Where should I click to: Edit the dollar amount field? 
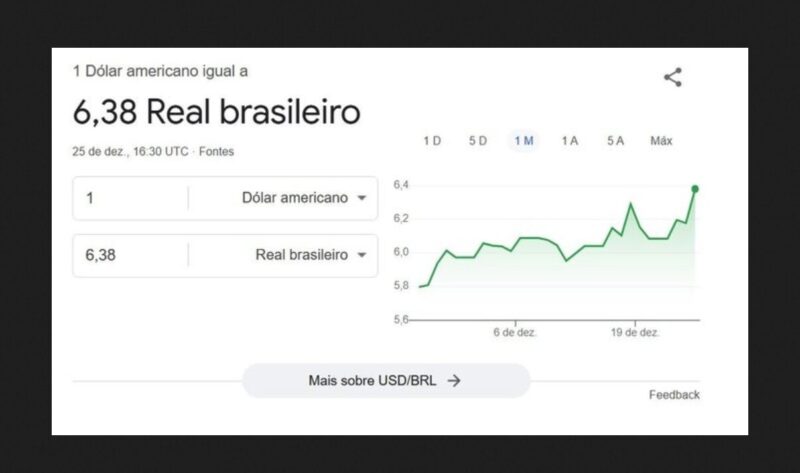tap(130, 198)
